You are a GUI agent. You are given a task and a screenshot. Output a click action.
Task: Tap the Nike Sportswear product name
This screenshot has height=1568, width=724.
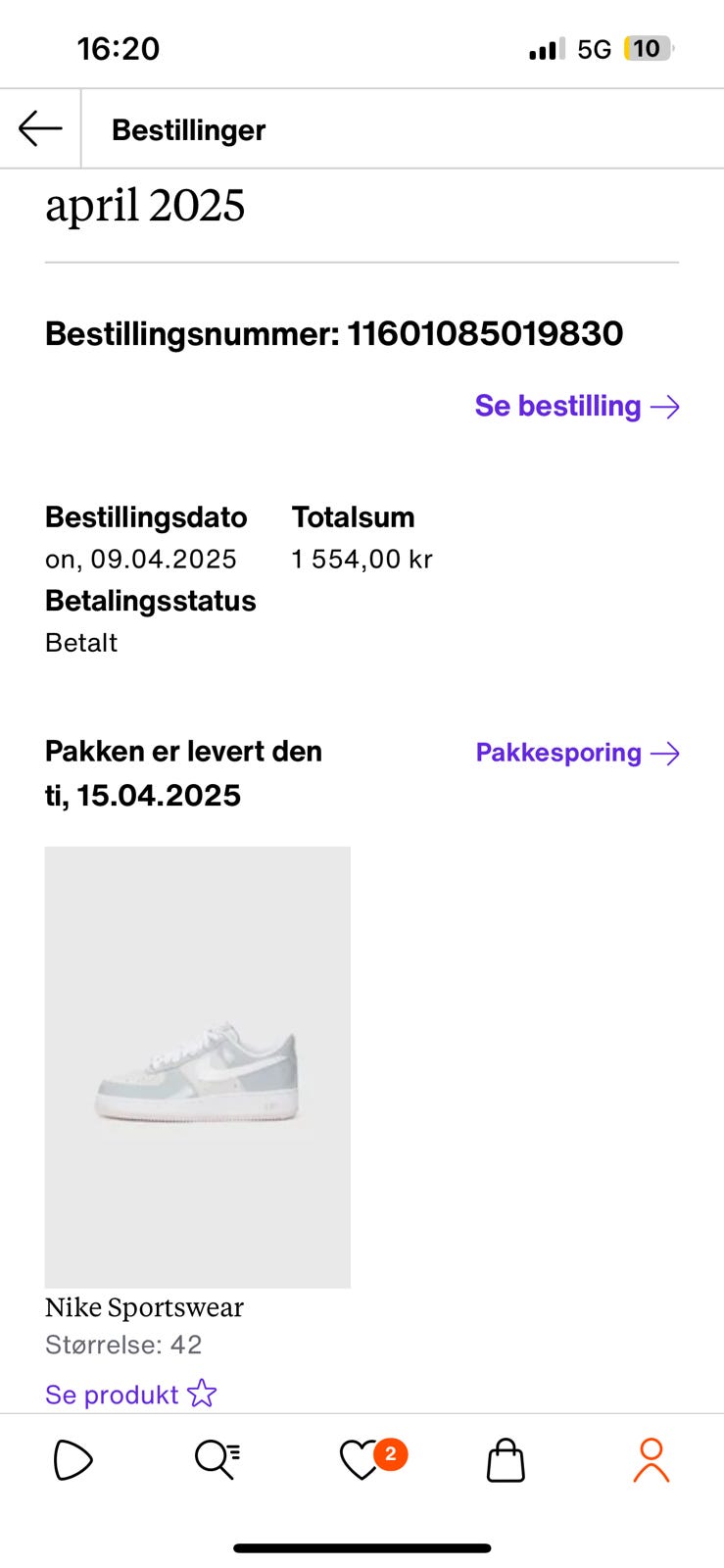[144, 1307]
